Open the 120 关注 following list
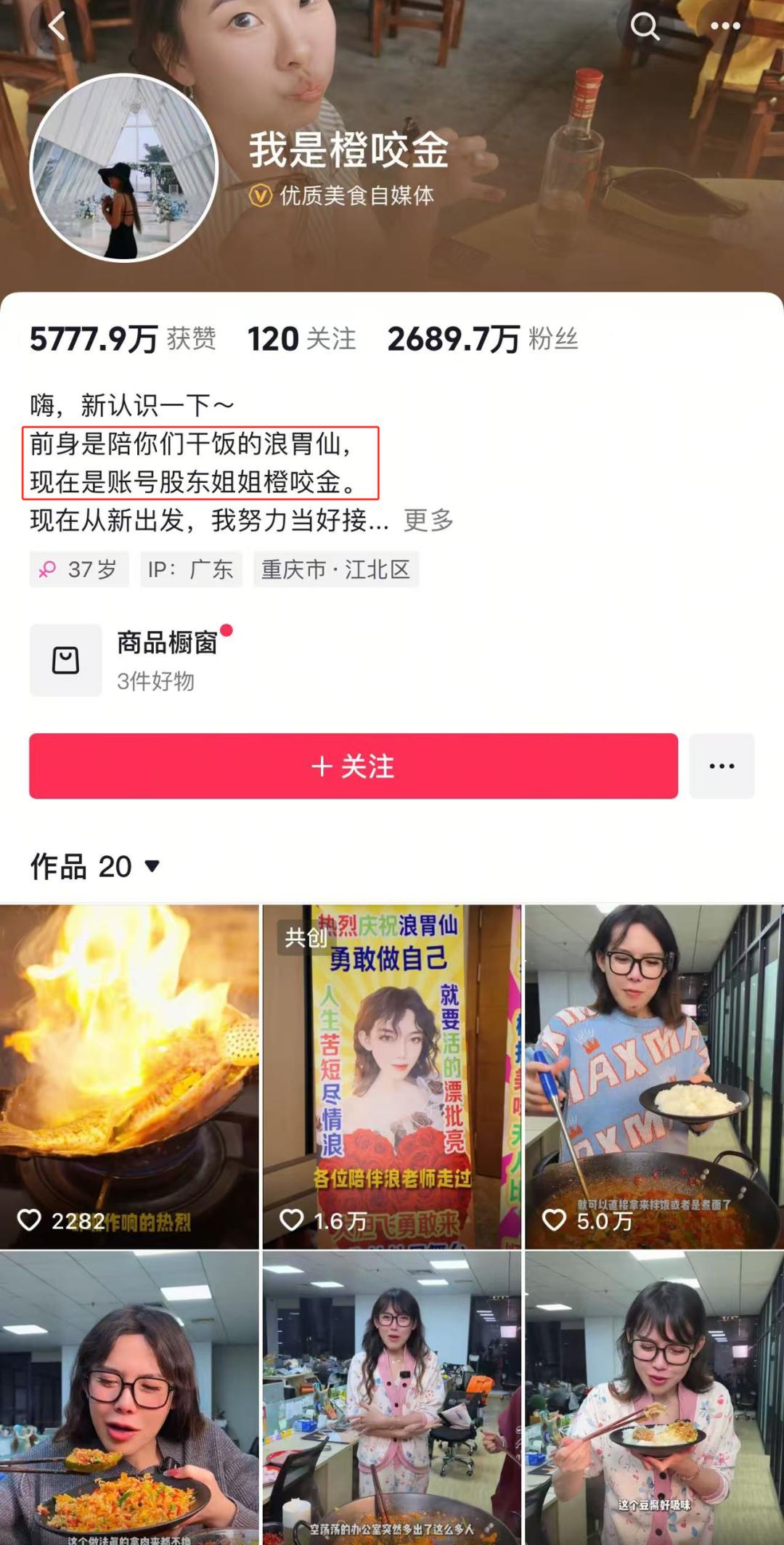784x1545 pixels. (x=301, y=339)
